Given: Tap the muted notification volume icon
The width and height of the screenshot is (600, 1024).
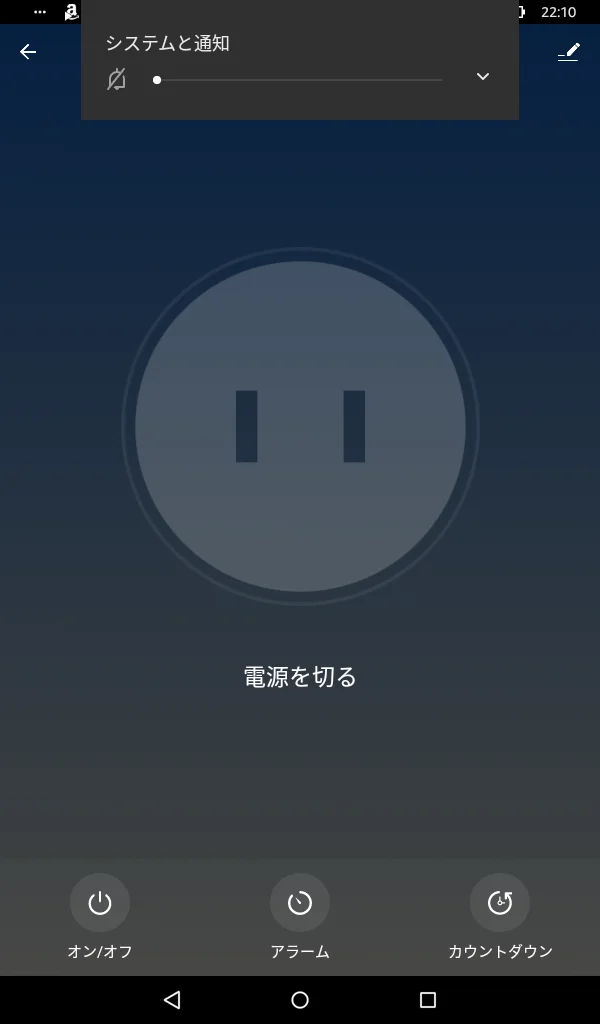Looking at the screenshot, I should tap(117, 79).
